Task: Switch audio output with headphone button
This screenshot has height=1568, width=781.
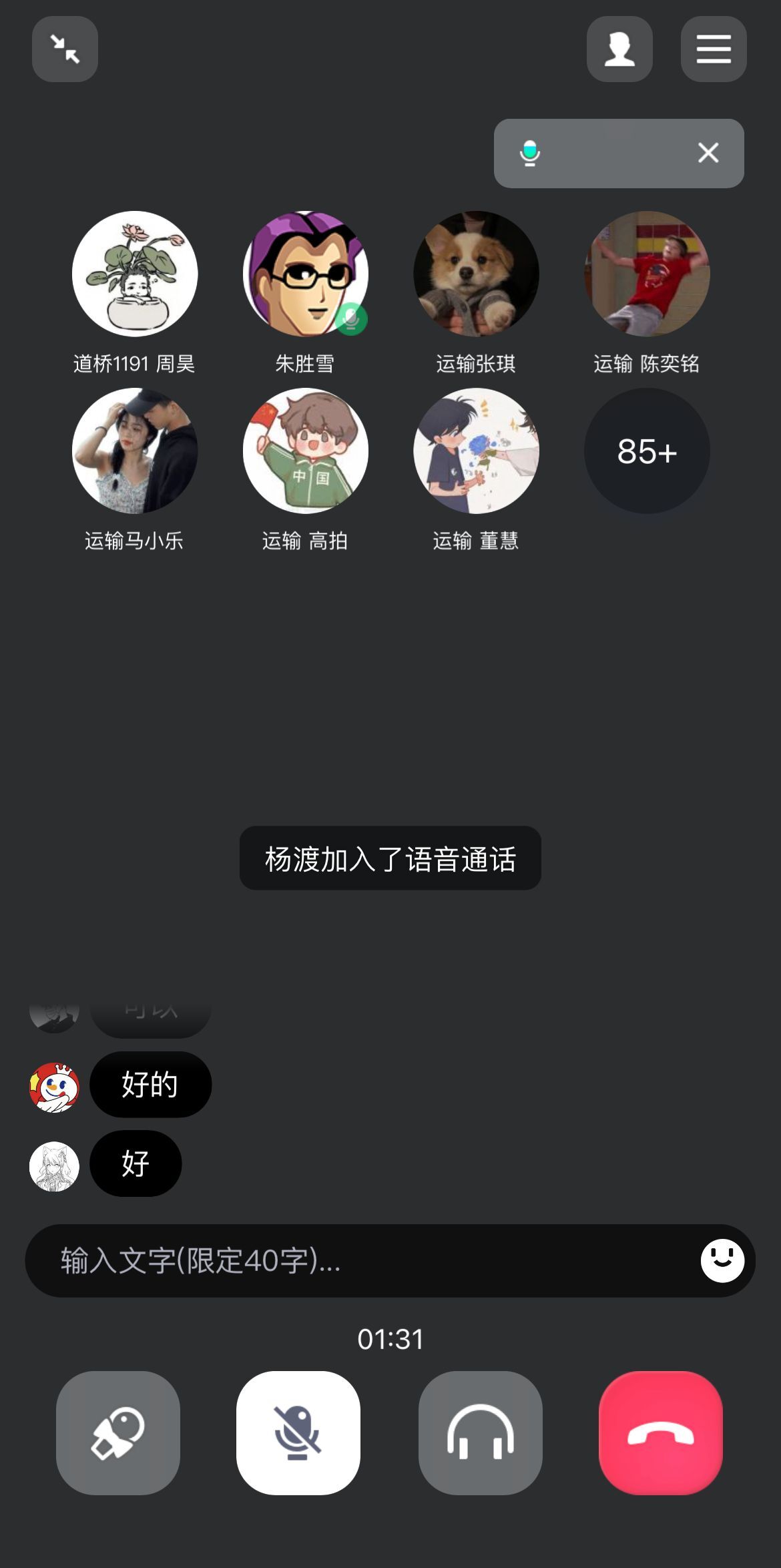Action: (481, 1432)
